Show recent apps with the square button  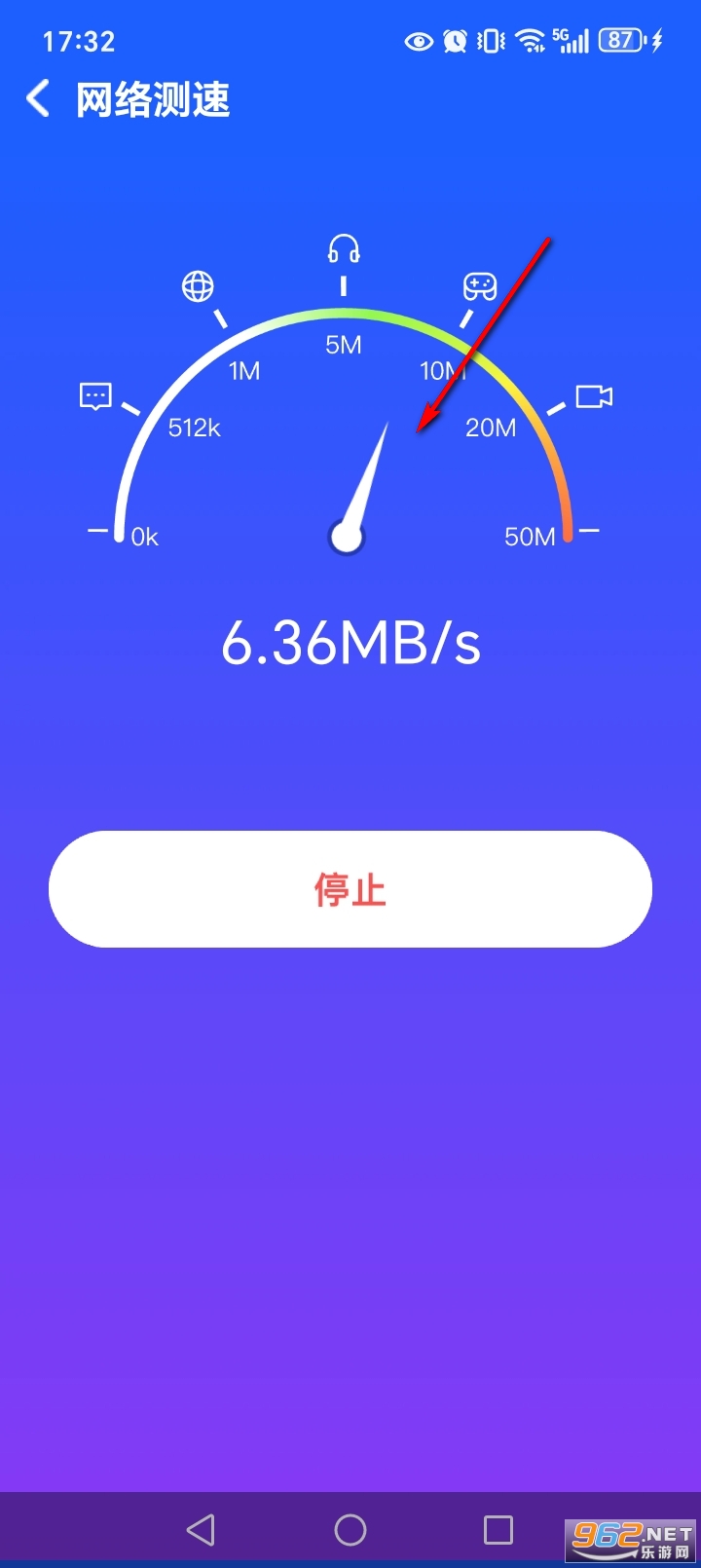point(498,1530)
